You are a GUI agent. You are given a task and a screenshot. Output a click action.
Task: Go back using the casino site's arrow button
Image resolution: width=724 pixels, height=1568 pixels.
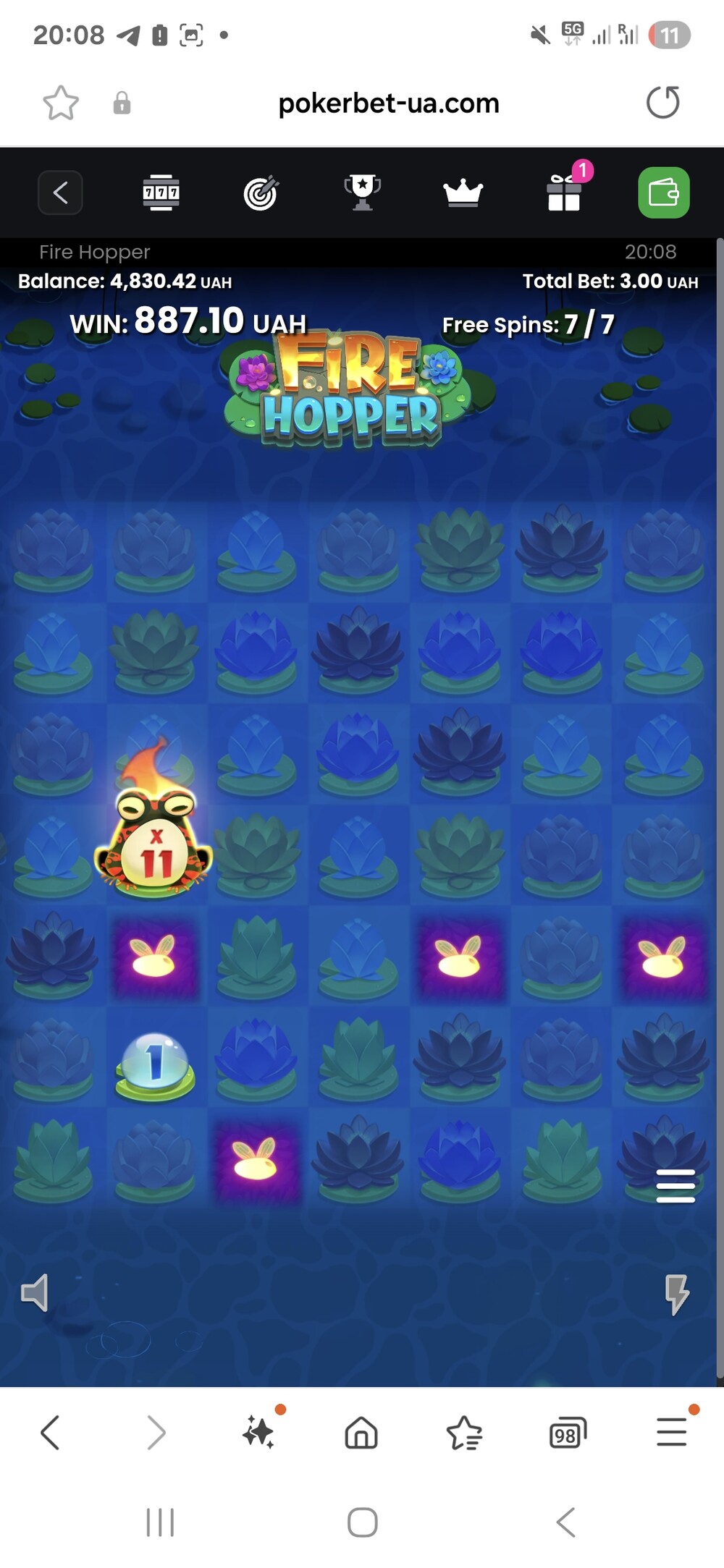(x=60, y=192)
